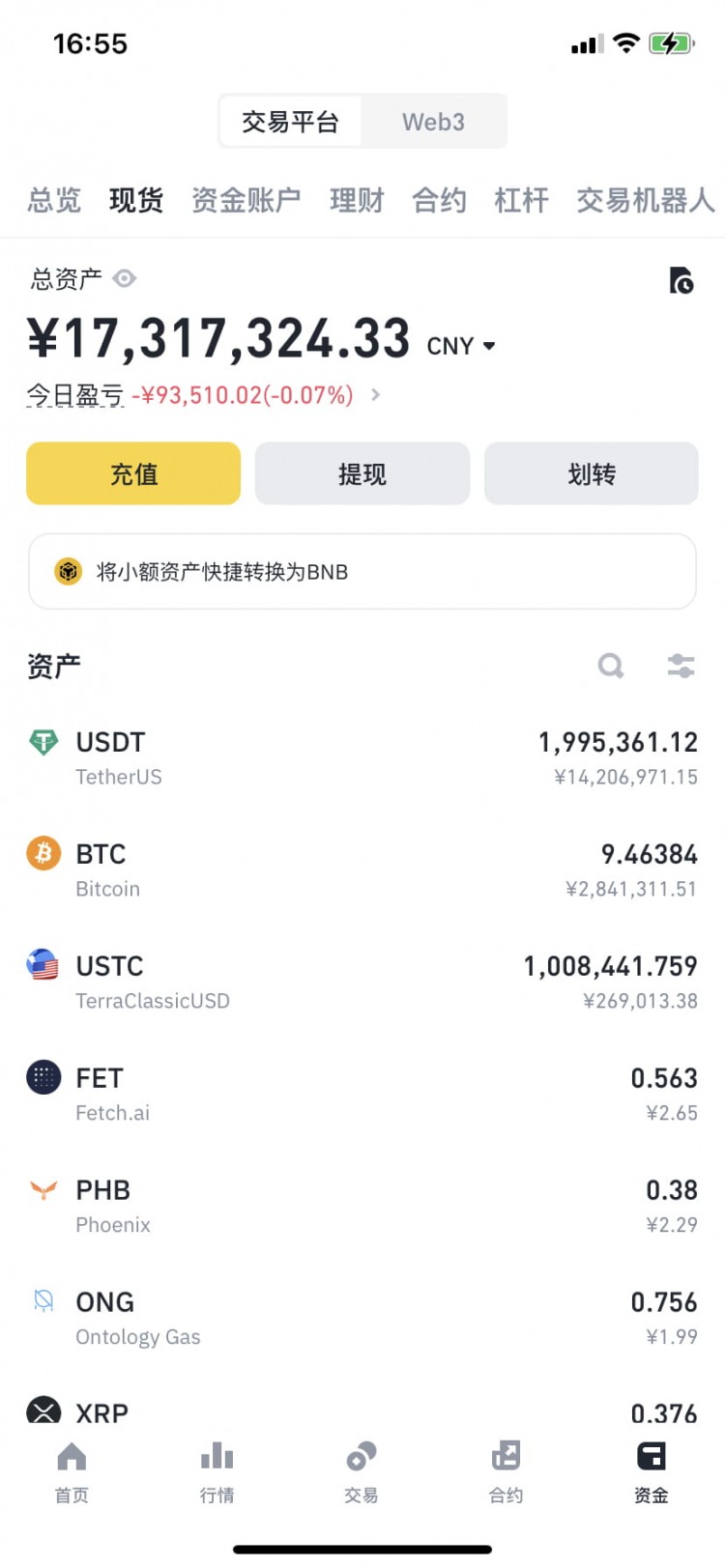Open the asset filter settings icon
Viewport: 725px width, 1568px height.
point(681,665)
